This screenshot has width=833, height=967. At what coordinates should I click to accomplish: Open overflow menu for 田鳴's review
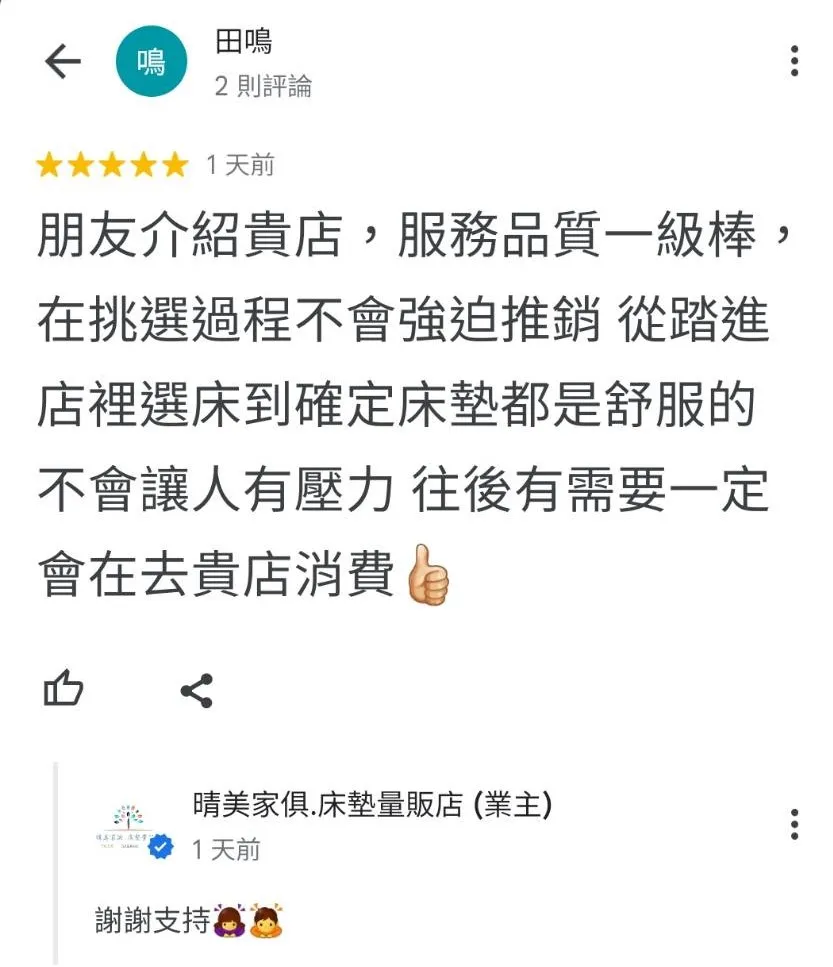pyautogui.click(x=794, y=61)
